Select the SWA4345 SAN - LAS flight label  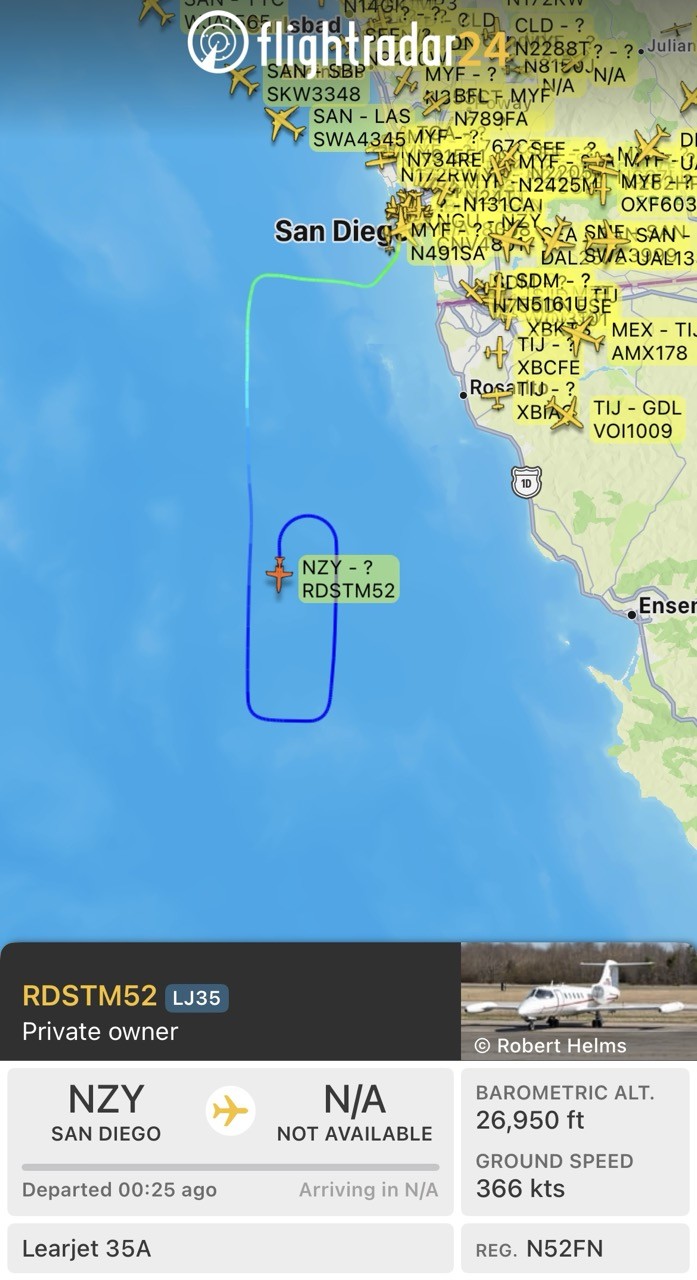pyautogui.click(x=360, y=128)
